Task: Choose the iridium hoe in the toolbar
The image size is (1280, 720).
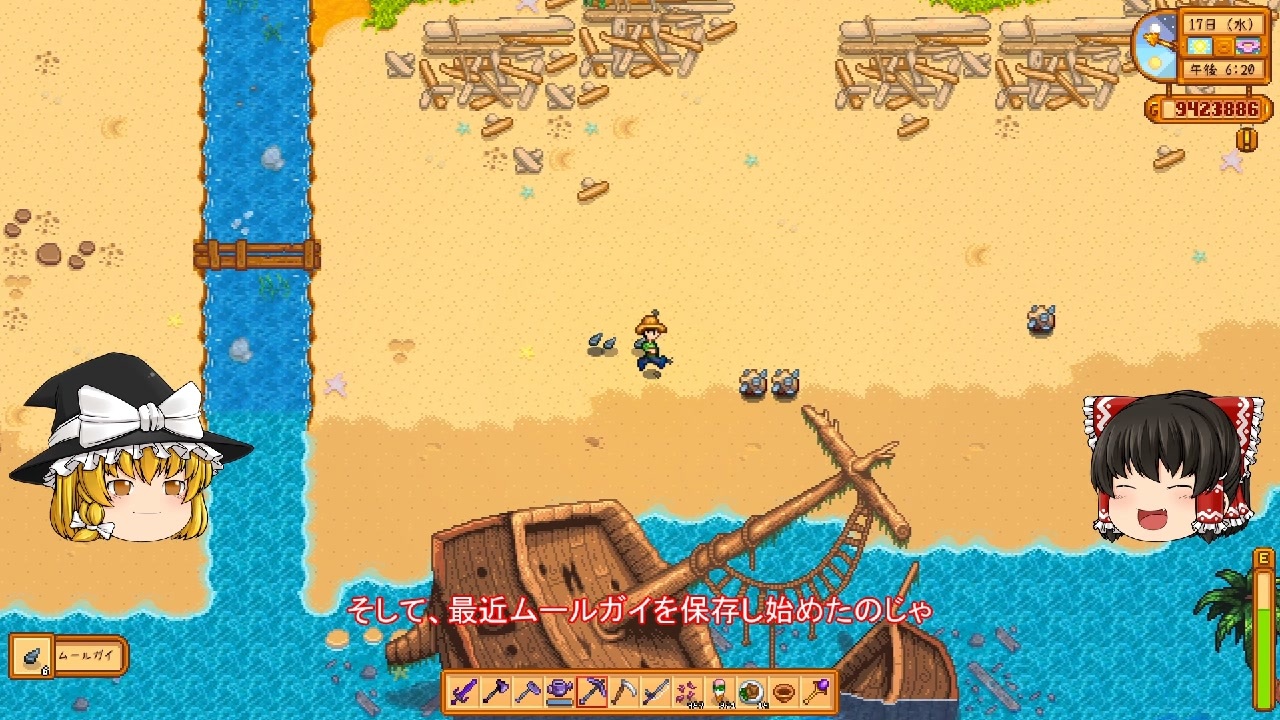Action: tap(528, 691)
